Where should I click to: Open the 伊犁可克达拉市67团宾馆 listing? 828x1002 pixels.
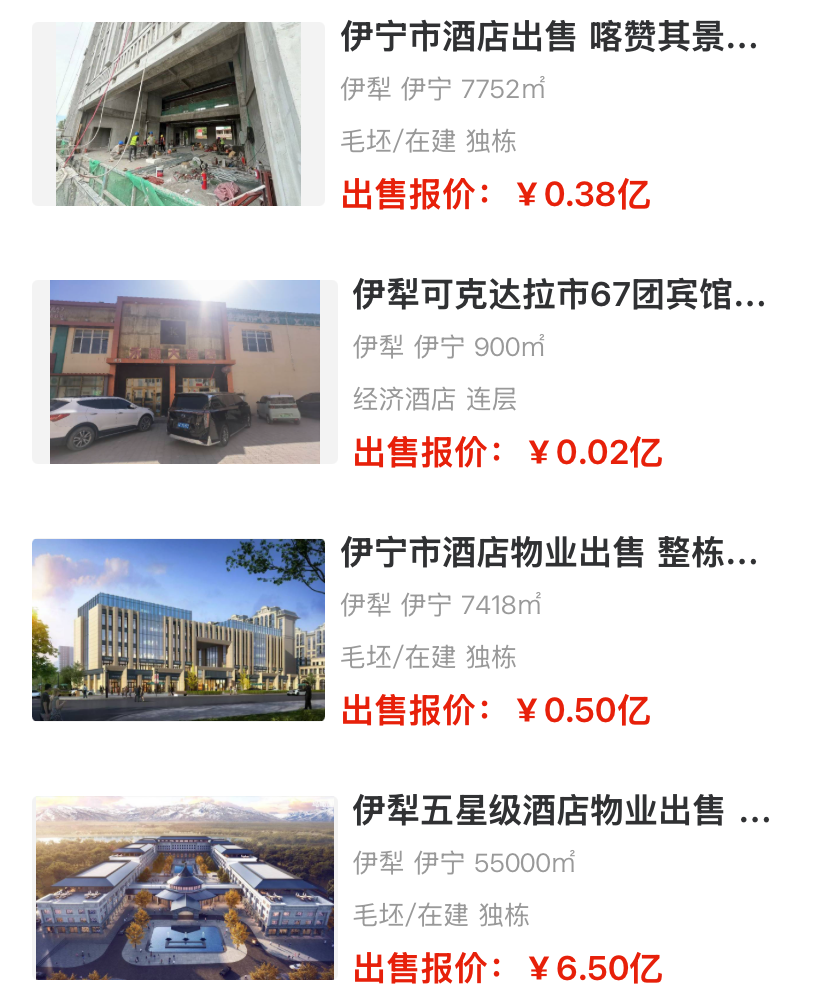click(558, 296)
